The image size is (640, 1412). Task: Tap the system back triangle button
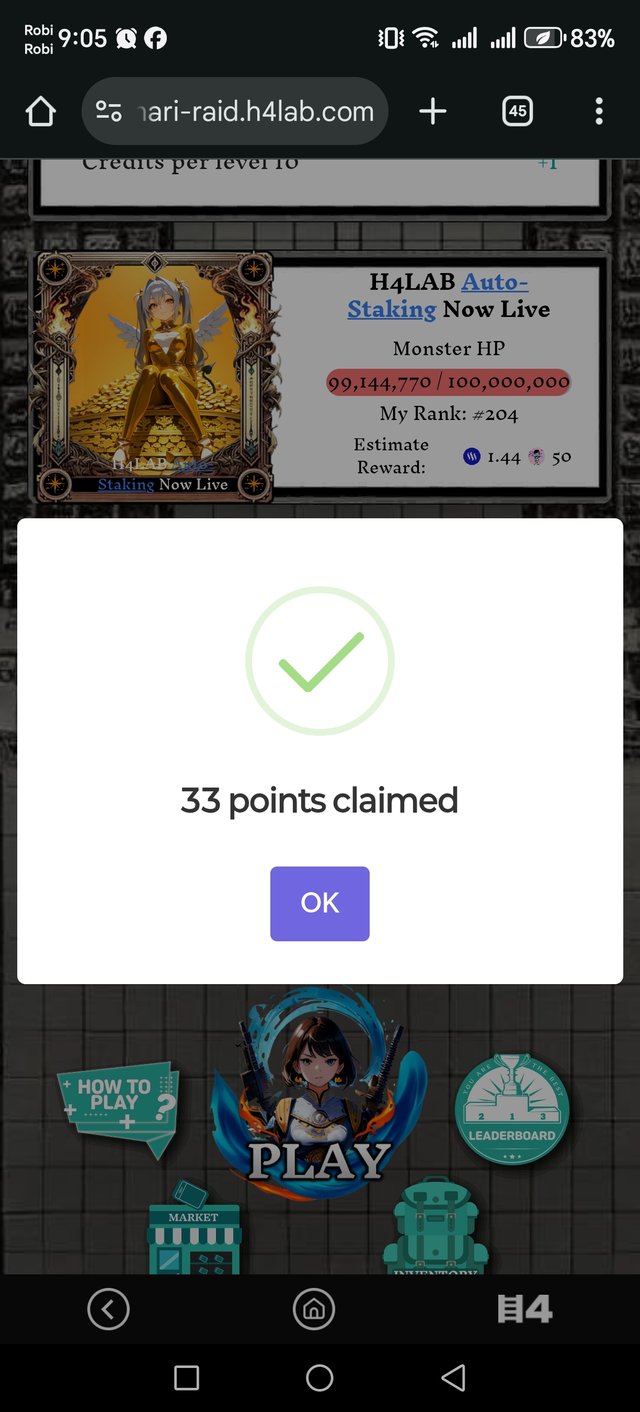coord(453,1378)
